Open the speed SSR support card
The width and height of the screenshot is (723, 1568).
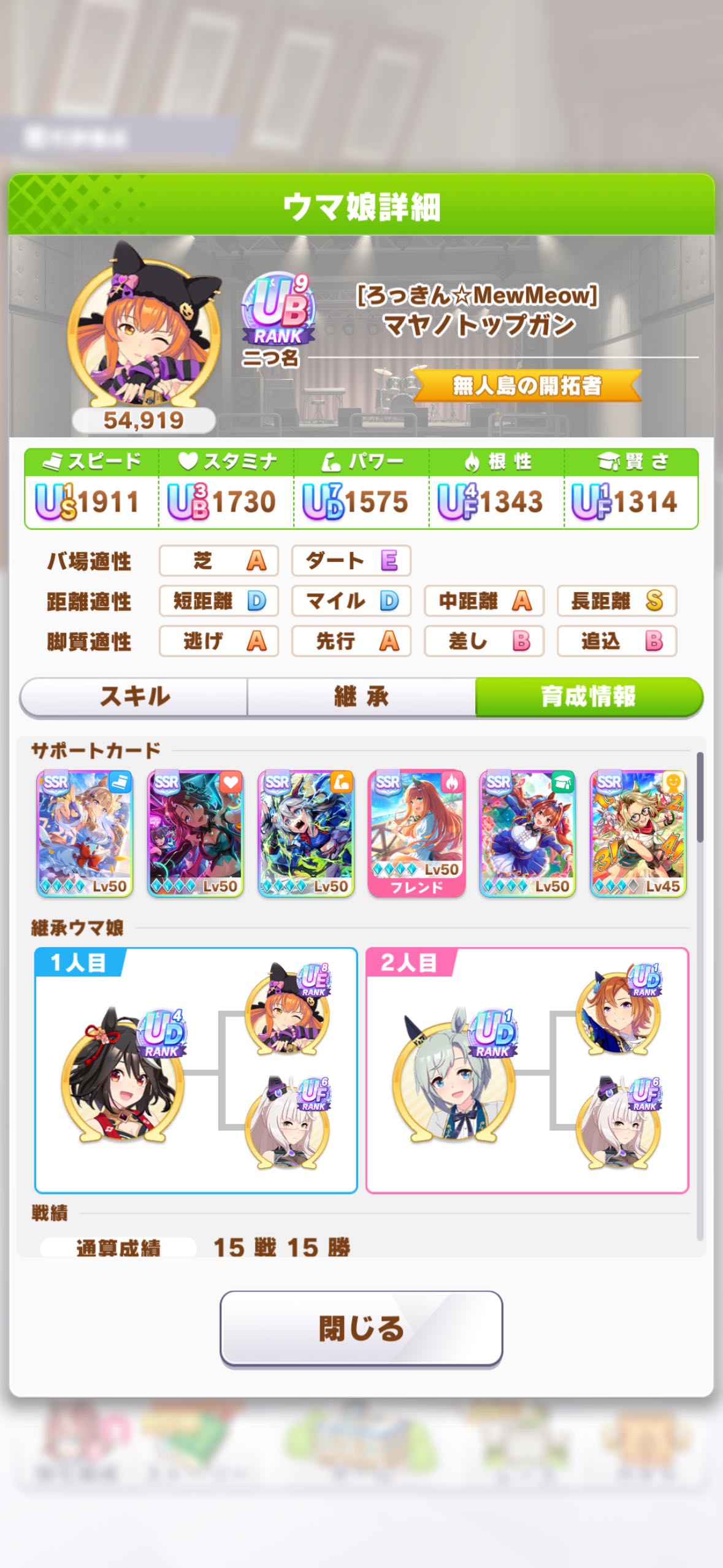pos(85,834)
